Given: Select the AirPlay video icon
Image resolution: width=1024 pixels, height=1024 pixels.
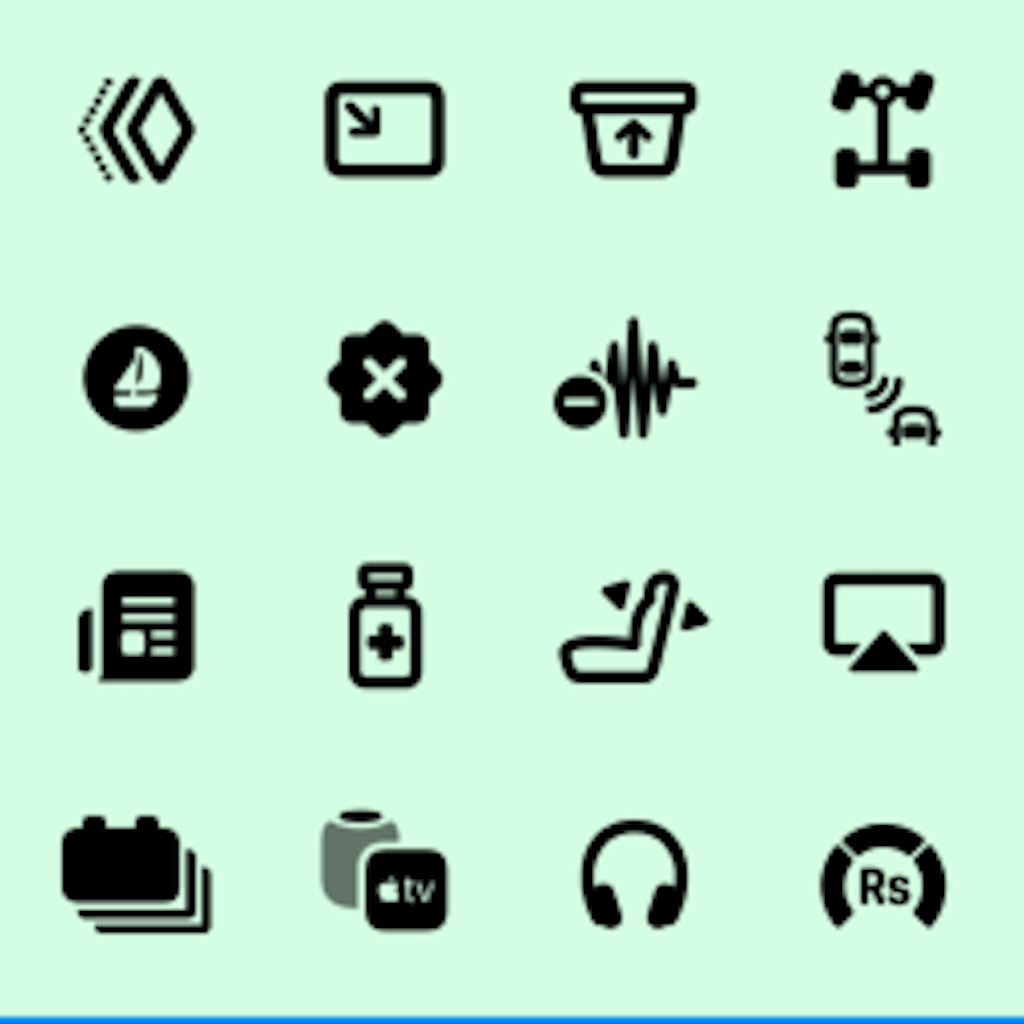Looking at the screenshot, I should tap(883, 624).
